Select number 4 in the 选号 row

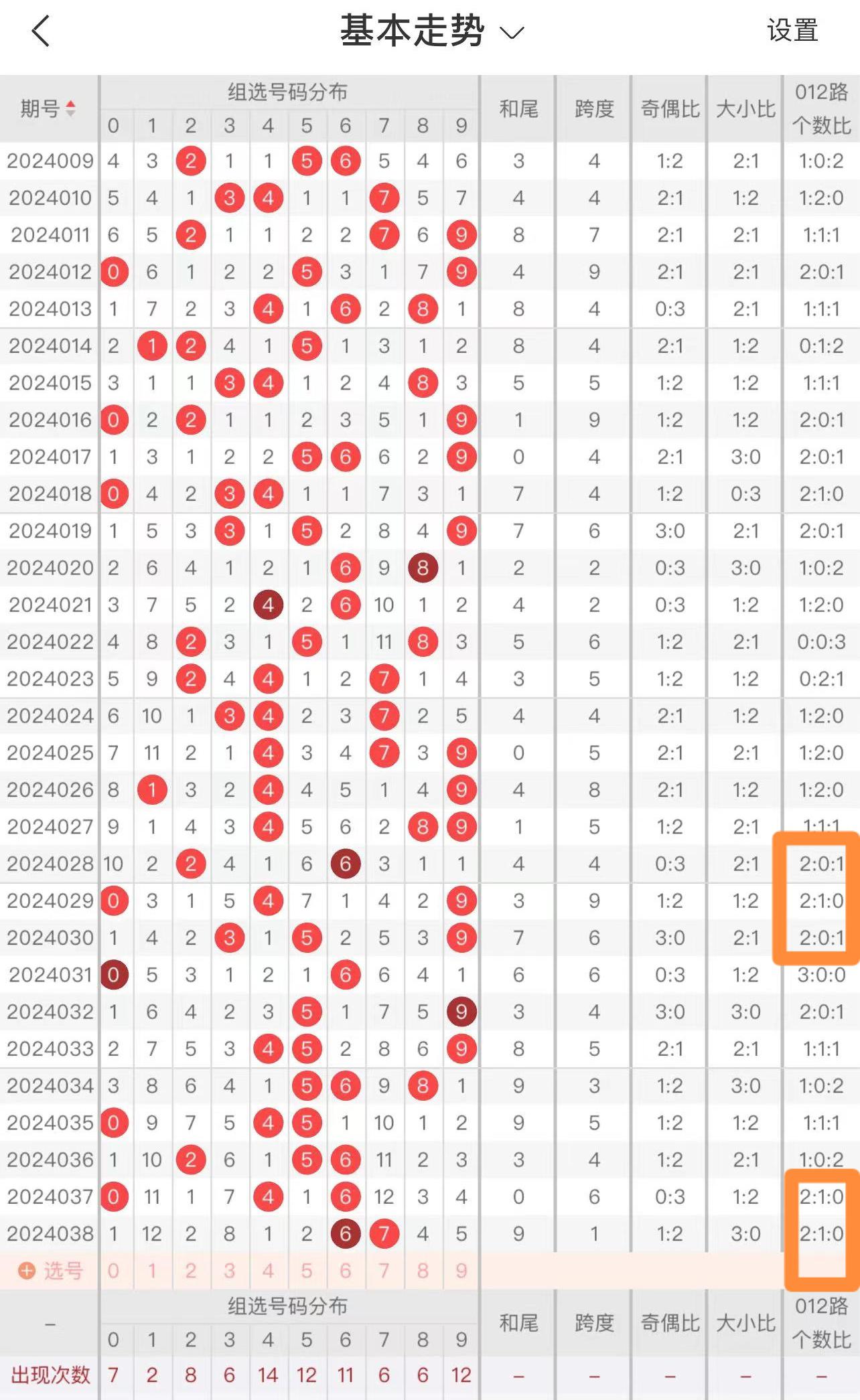[x=268, y=1270]
